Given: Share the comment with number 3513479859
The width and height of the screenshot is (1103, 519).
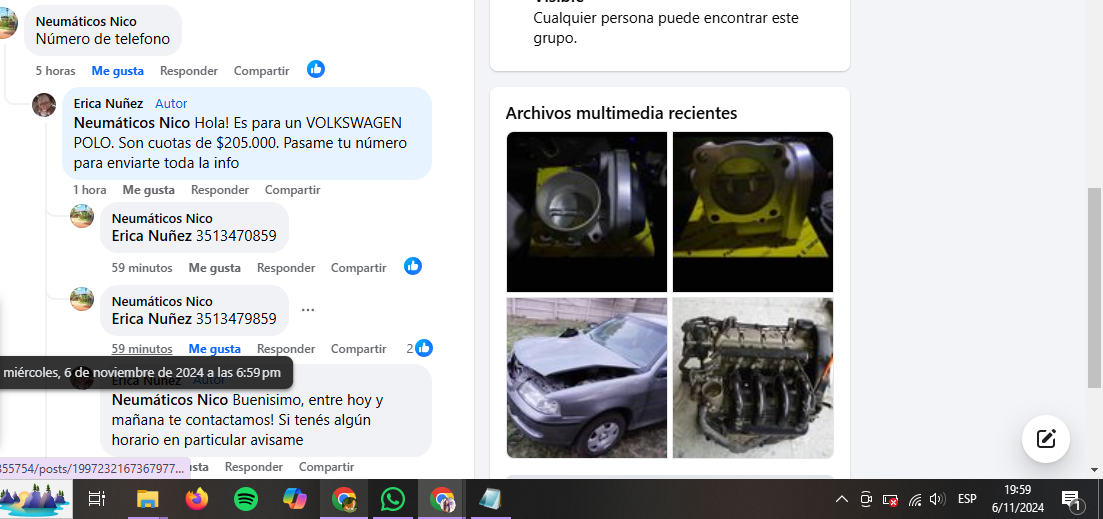Looking at the screenshot, I should click(x=358, y=349).
